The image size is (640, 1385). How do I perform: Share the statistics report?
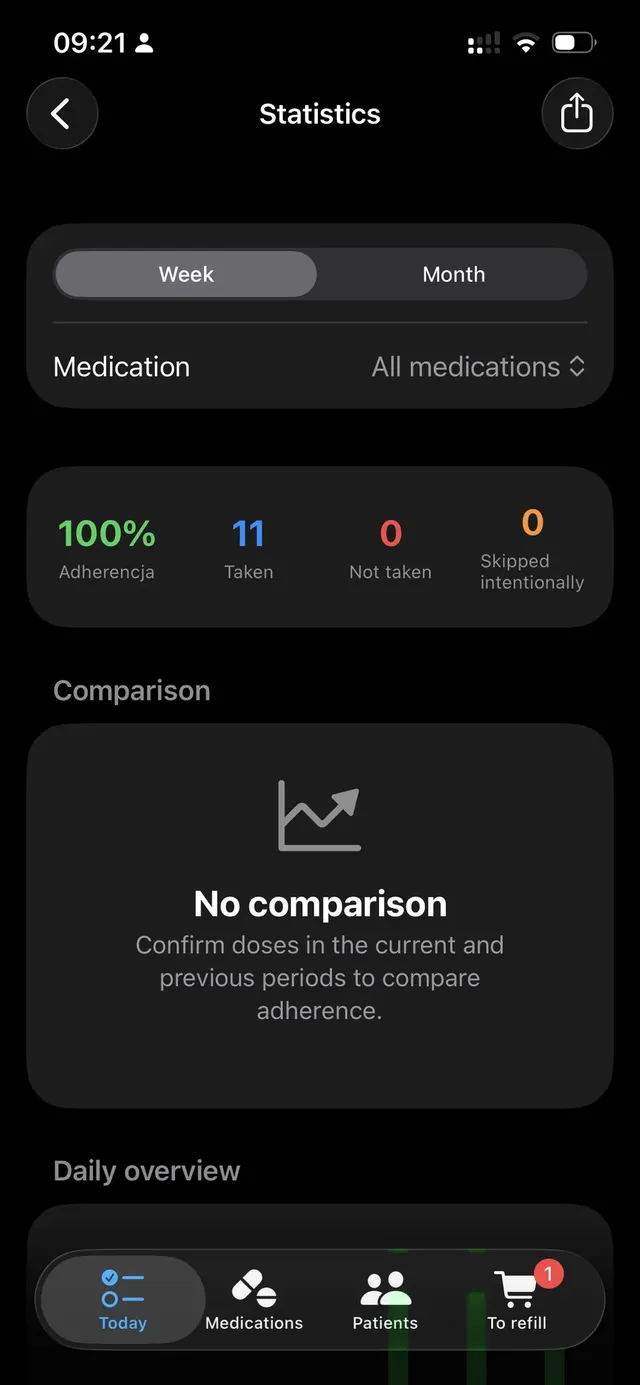tap(577, 114)
